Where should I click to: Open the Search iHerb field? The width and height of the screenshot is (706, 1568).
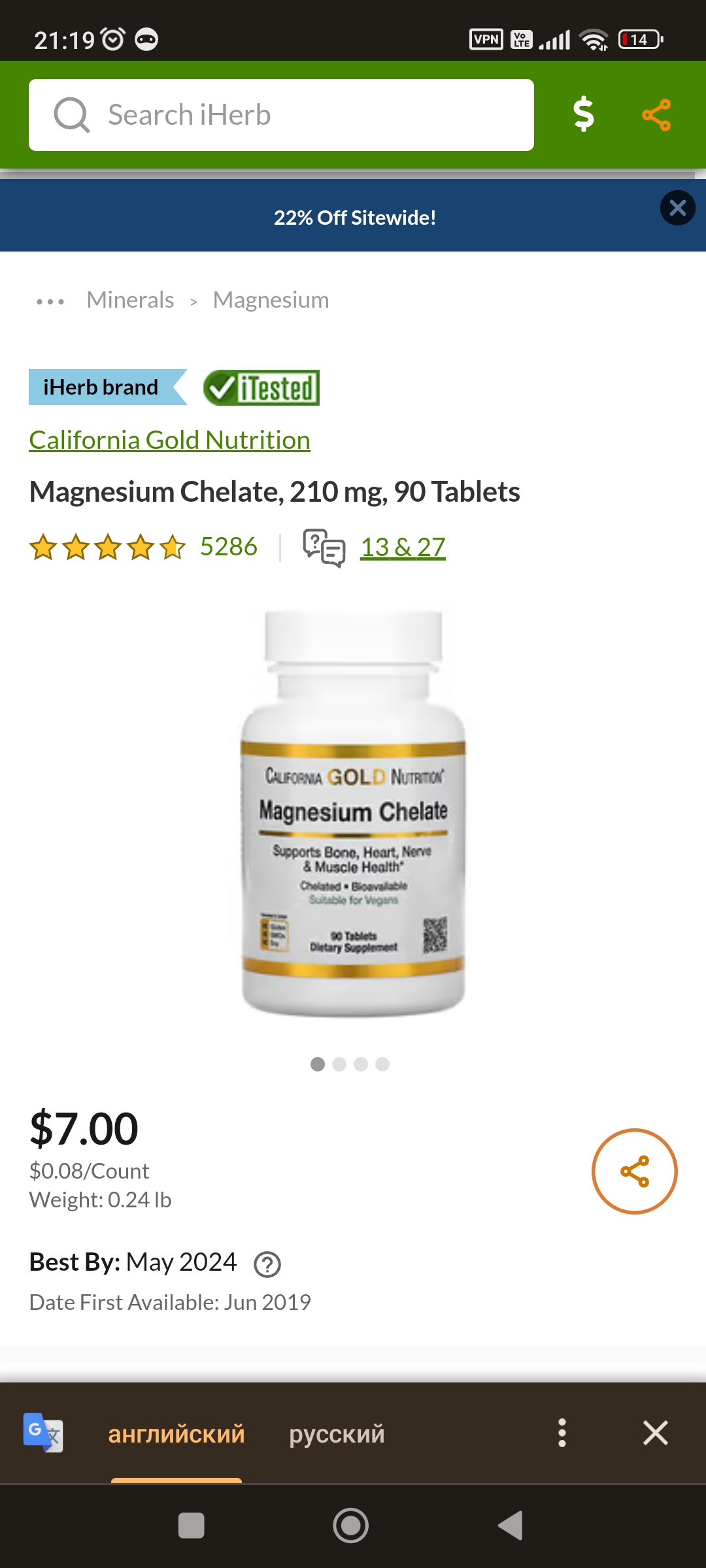pos(281,115)
